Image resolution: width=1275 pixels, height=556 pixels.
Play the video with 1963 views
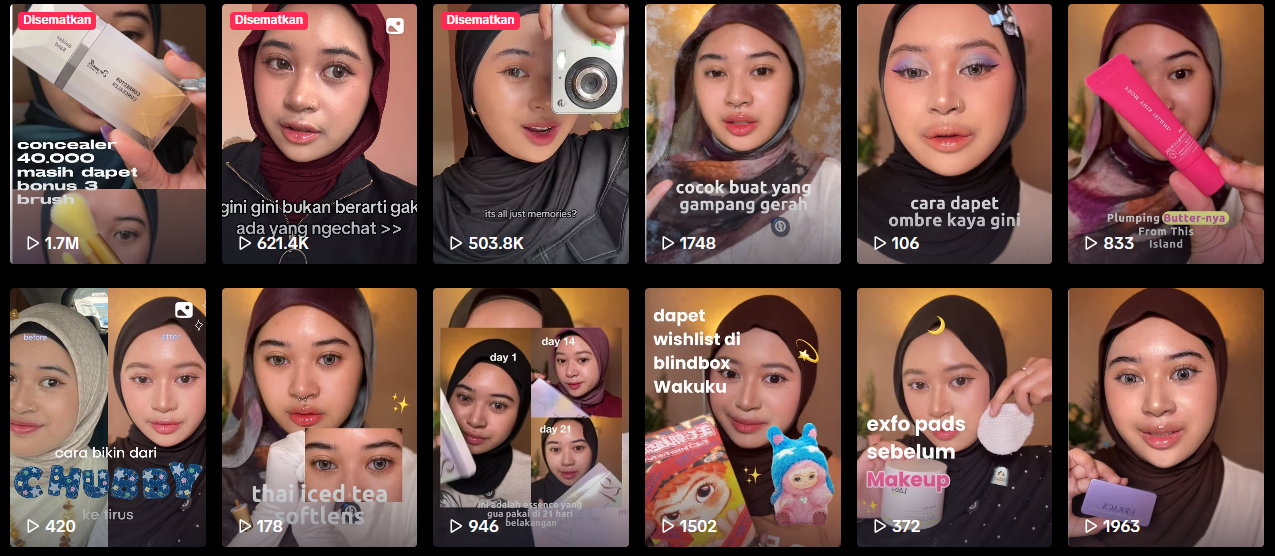[1166, 417]
